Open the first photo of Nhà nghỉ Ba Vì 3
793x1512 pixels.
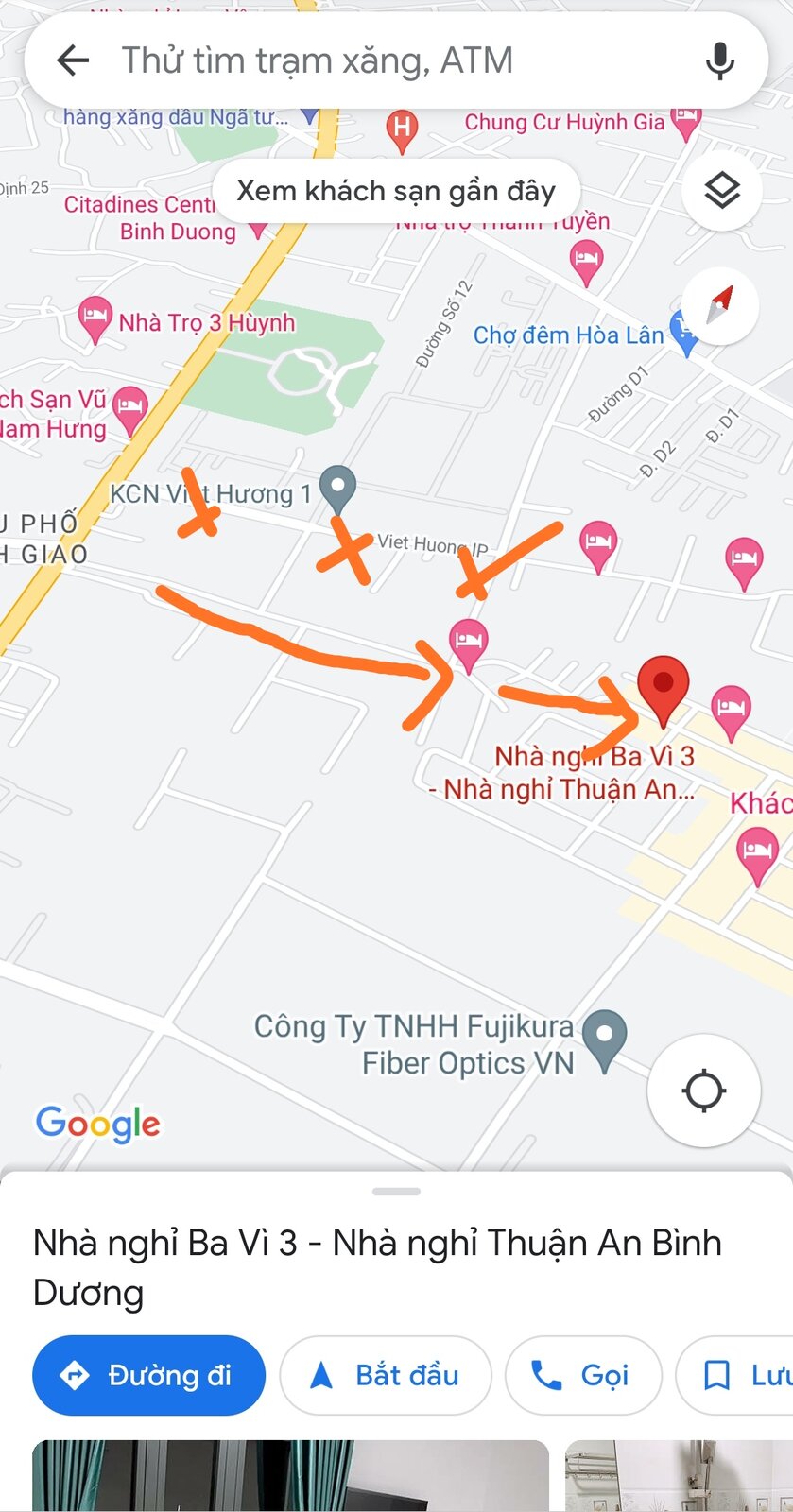290,1475
